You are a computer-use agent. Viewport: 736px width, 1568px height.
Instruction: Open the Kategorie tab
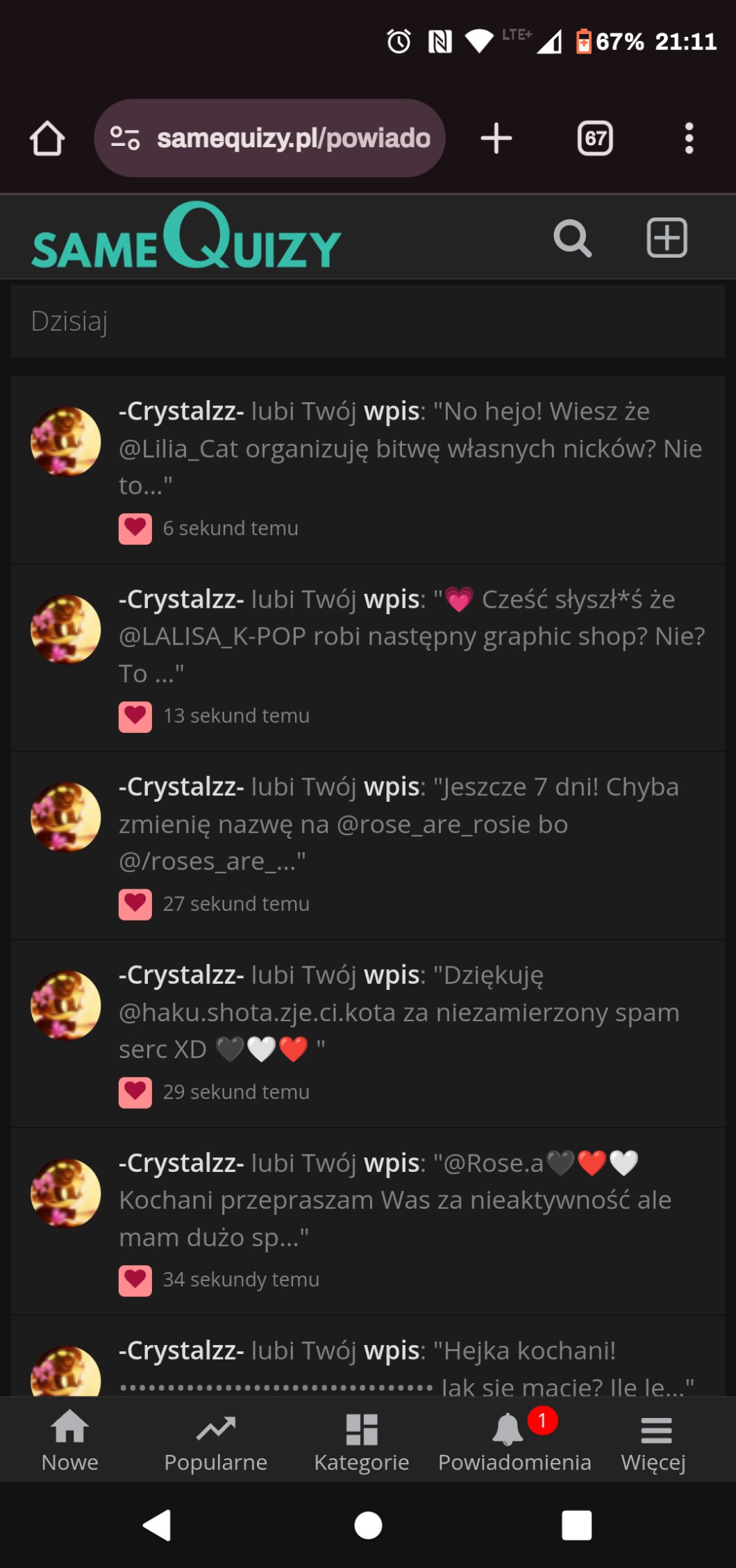361,1441
